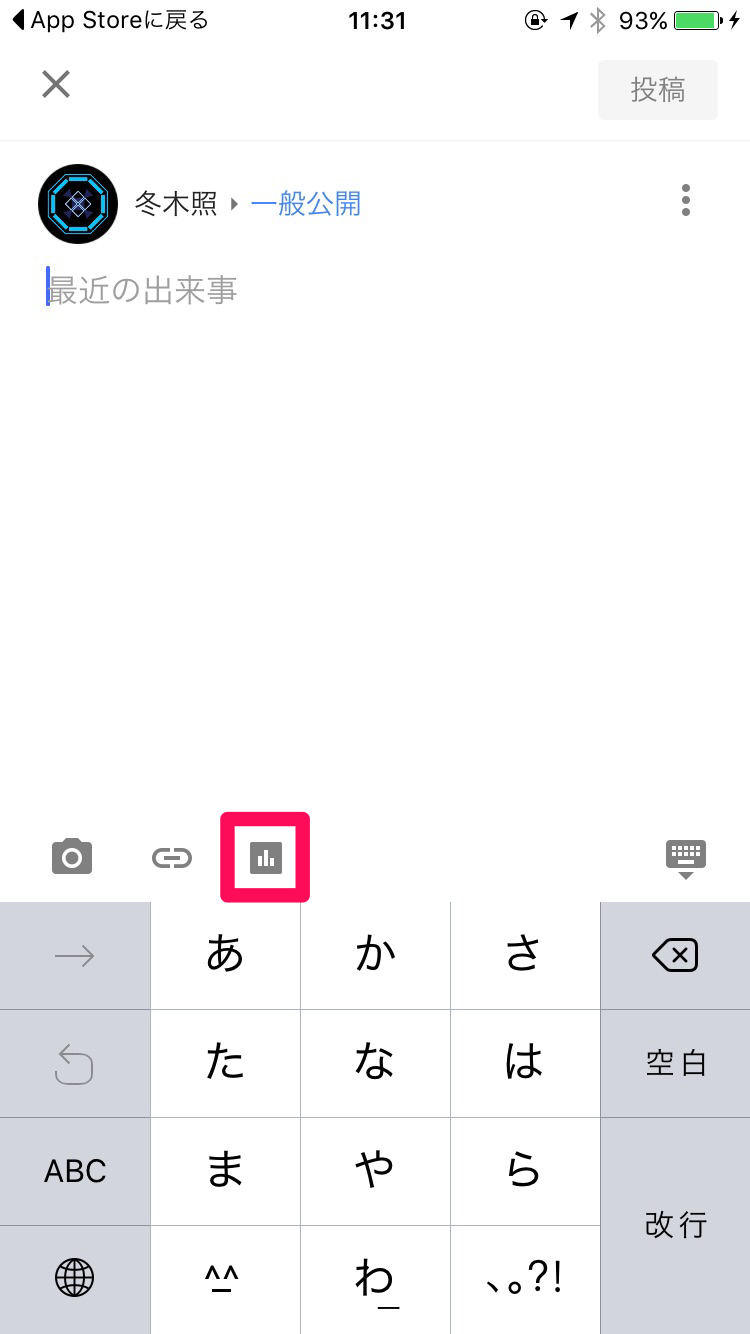
Task: Attach a photo with the camera icon
Action: pos(72,857)
